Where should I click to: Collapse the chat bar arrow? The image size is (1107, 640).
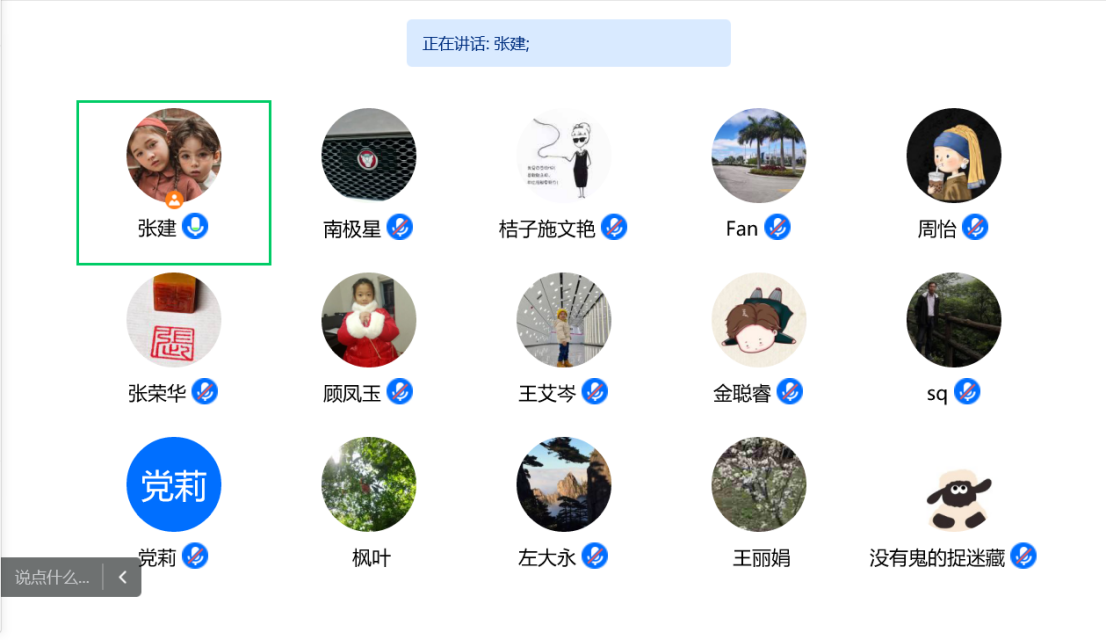[123, 577]
